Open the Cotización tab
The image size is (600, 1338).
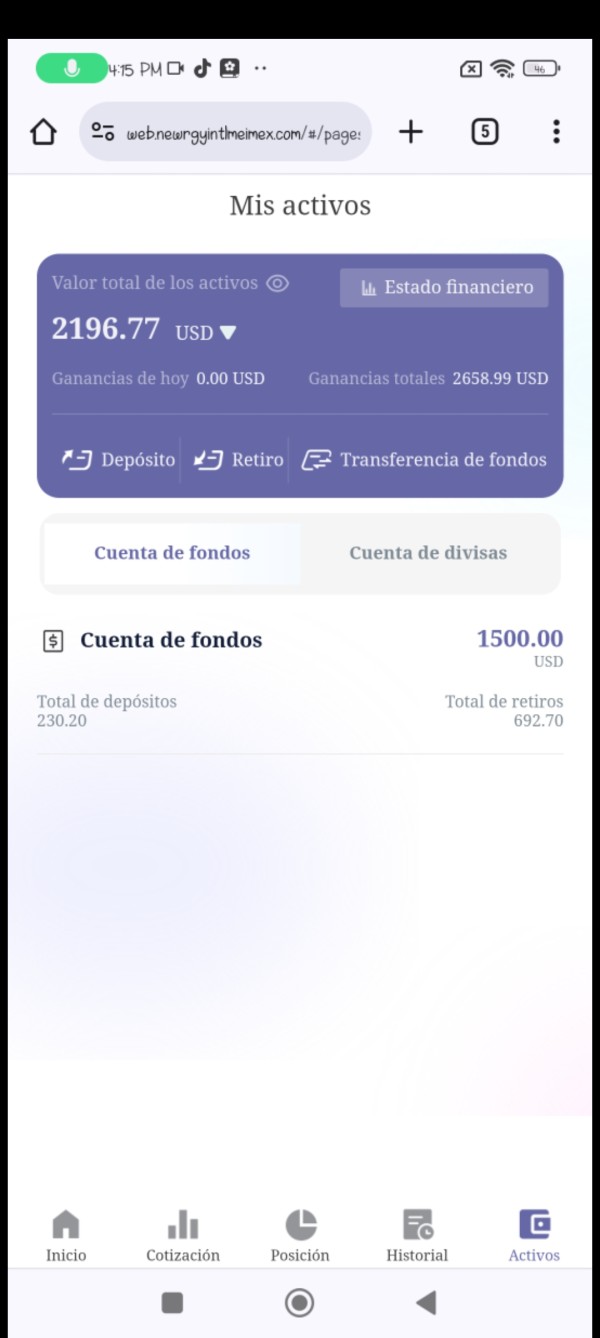(x=183, y=1235)
